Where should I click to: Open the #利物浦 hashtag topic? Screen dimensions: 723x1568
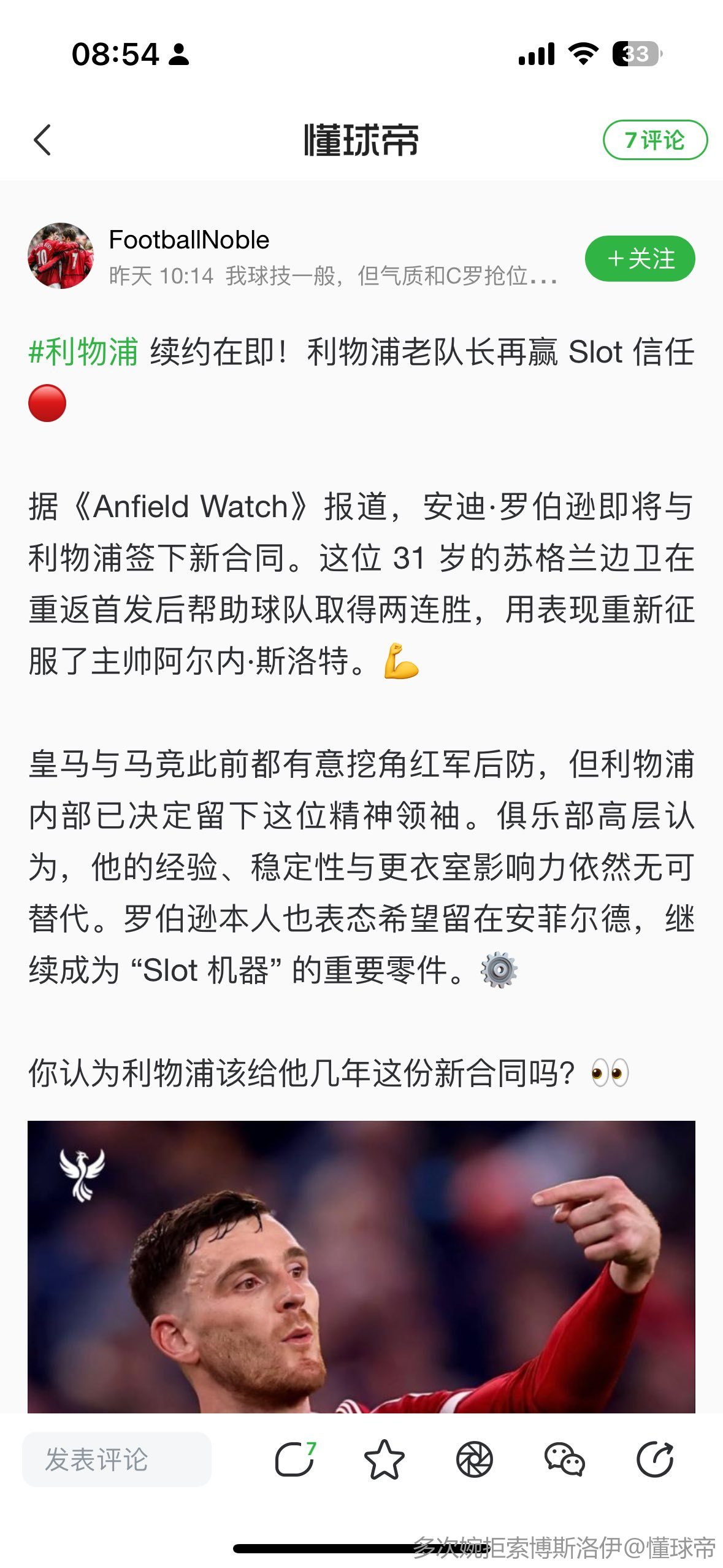point(83,352)
